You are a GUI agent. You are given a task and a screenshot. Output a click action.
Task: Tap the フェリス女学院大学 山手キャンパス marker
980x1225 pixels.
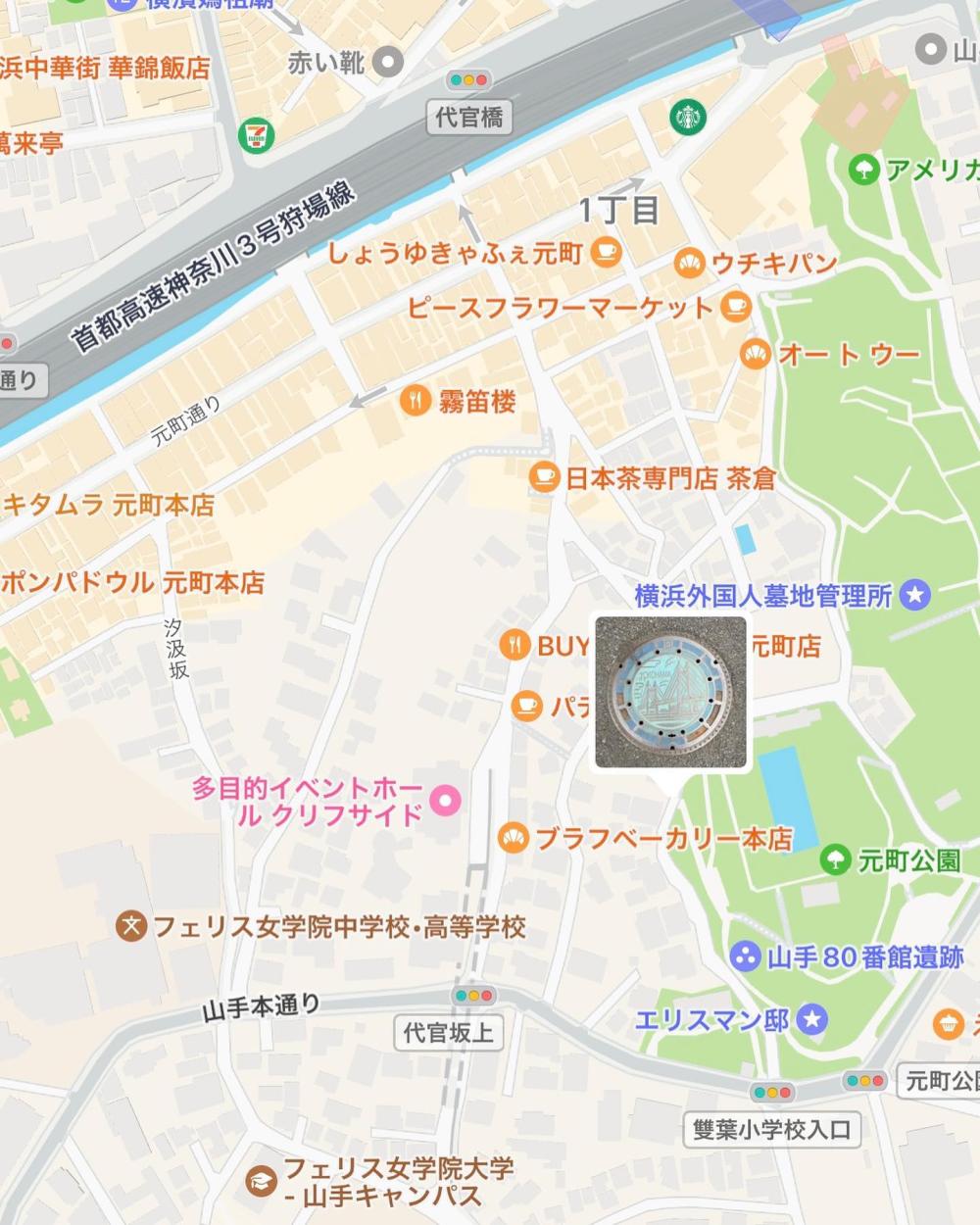pos(261,1181)
